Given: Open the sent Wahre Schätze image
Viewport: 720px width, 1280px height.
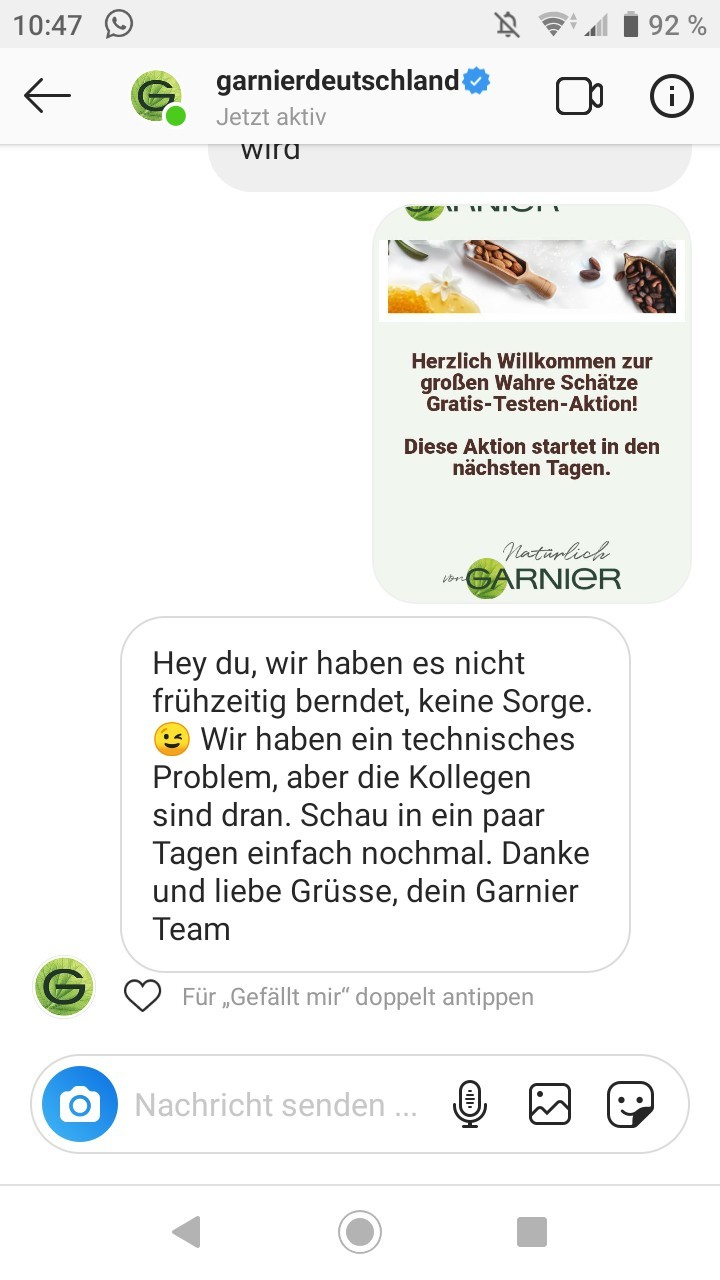Looking at the screenshot, I should [532, 404].
